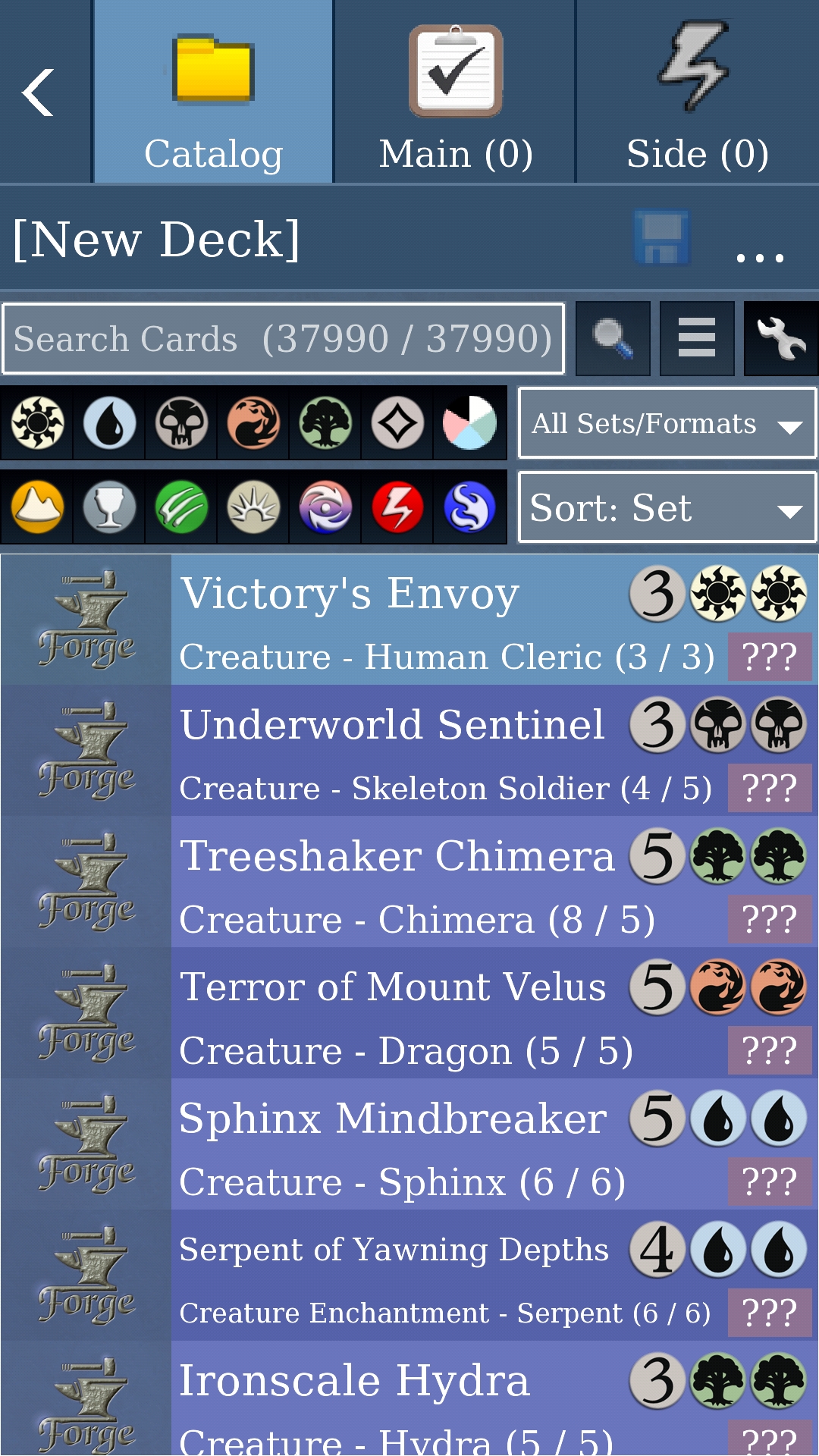819x1456 pixels.
Task: Expand the Sort: Set dropdown
Action: (667, 507)
